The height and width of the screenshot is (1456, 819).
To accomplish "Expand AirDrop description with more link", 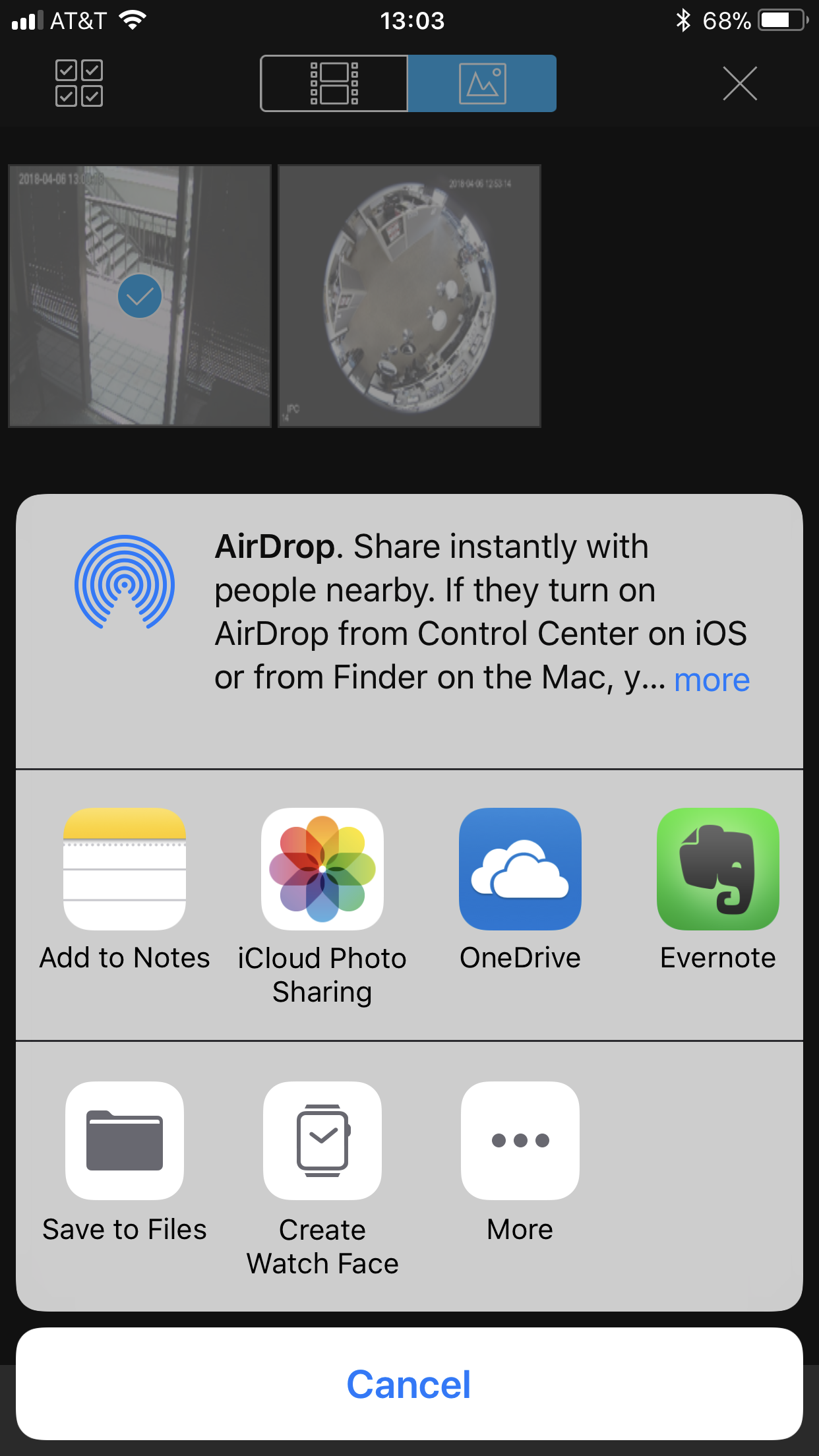I will coord(712,680).
